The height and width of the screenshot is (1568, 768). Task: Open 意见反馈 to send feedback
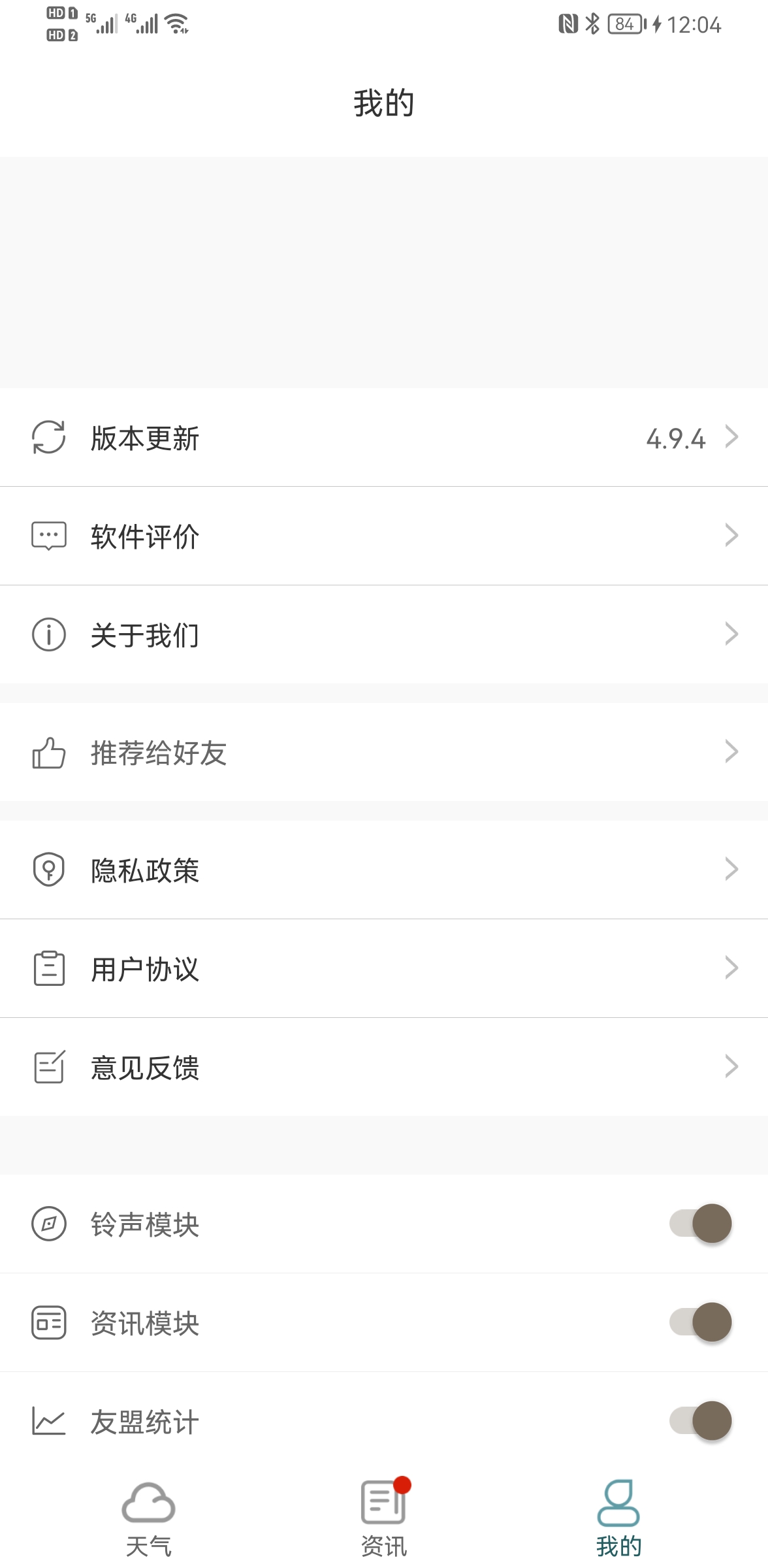tap(384, 1067)
